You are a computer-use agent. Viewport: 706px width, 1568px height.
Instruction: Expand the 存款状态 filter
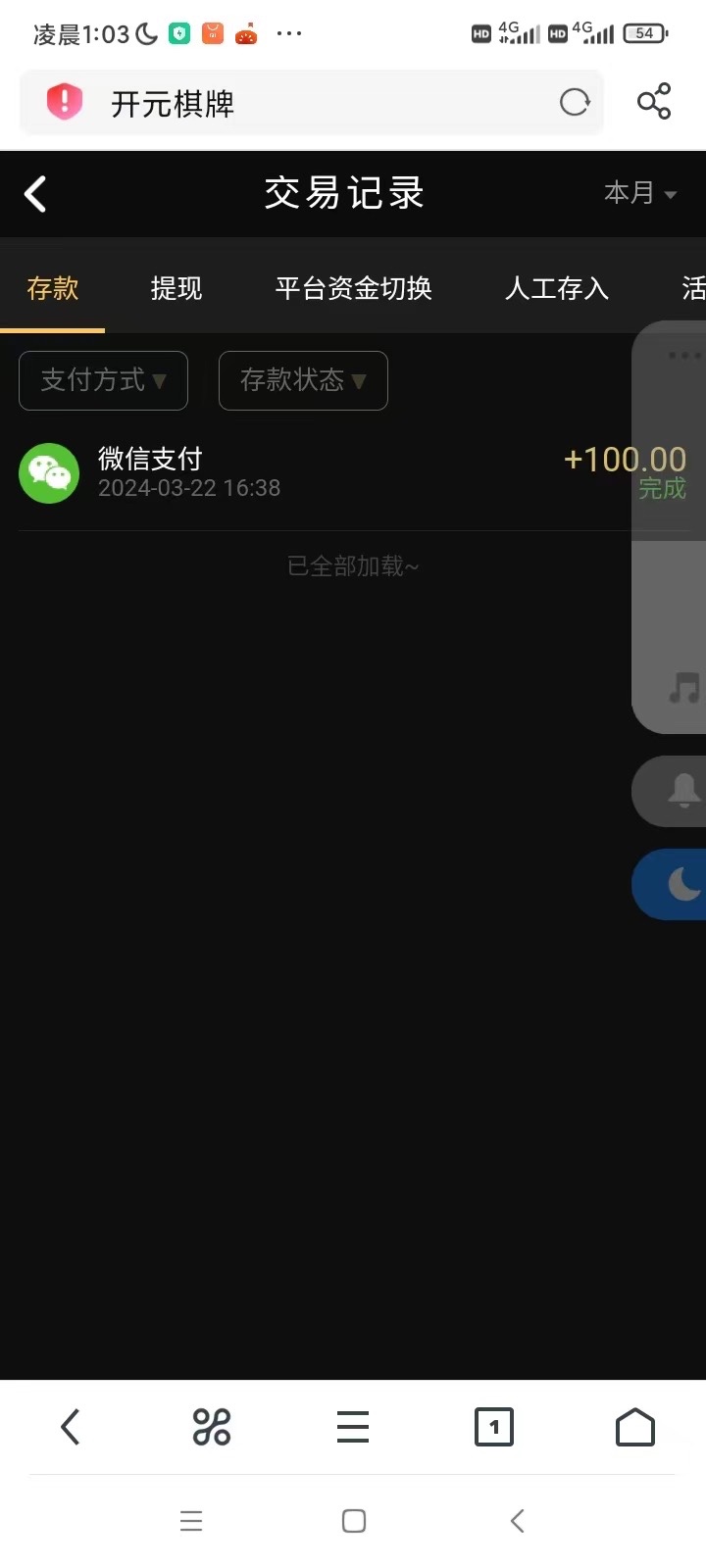303,380
